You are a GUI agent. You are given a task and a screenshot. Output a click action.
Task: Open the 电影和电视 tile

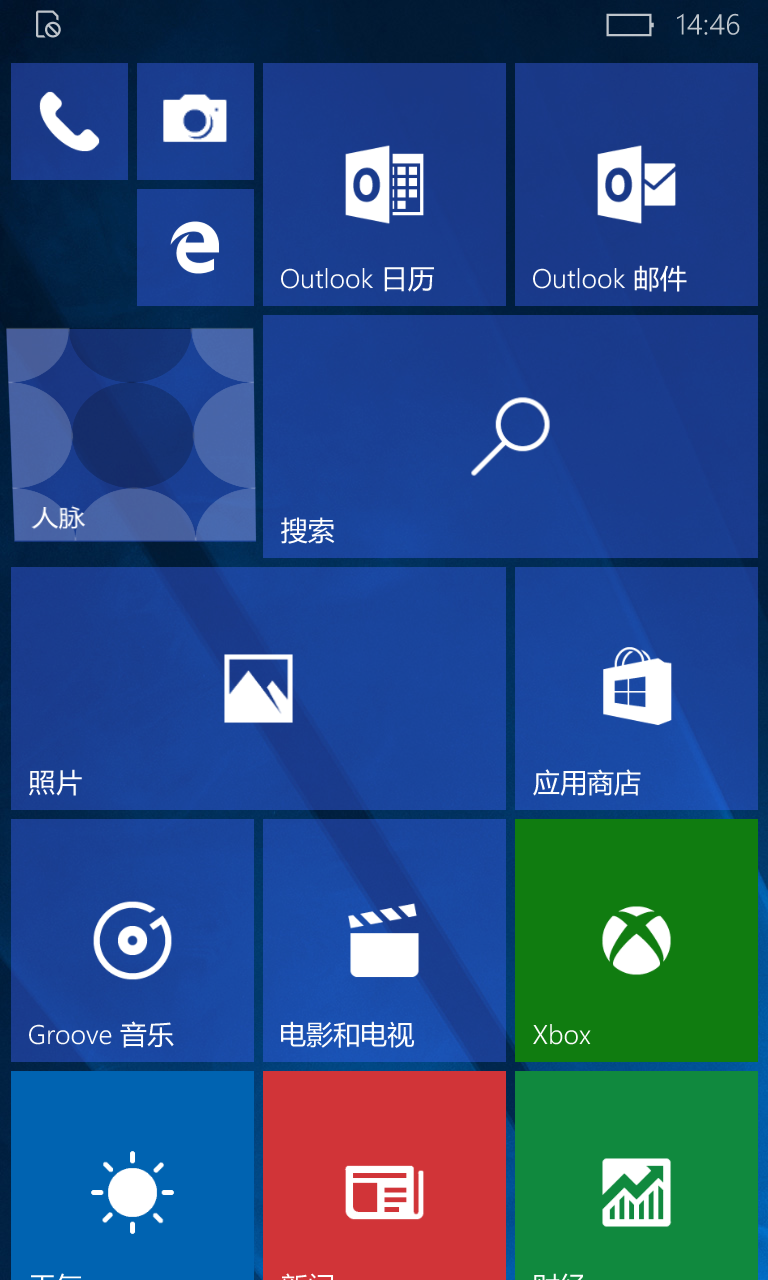(384, 941)
